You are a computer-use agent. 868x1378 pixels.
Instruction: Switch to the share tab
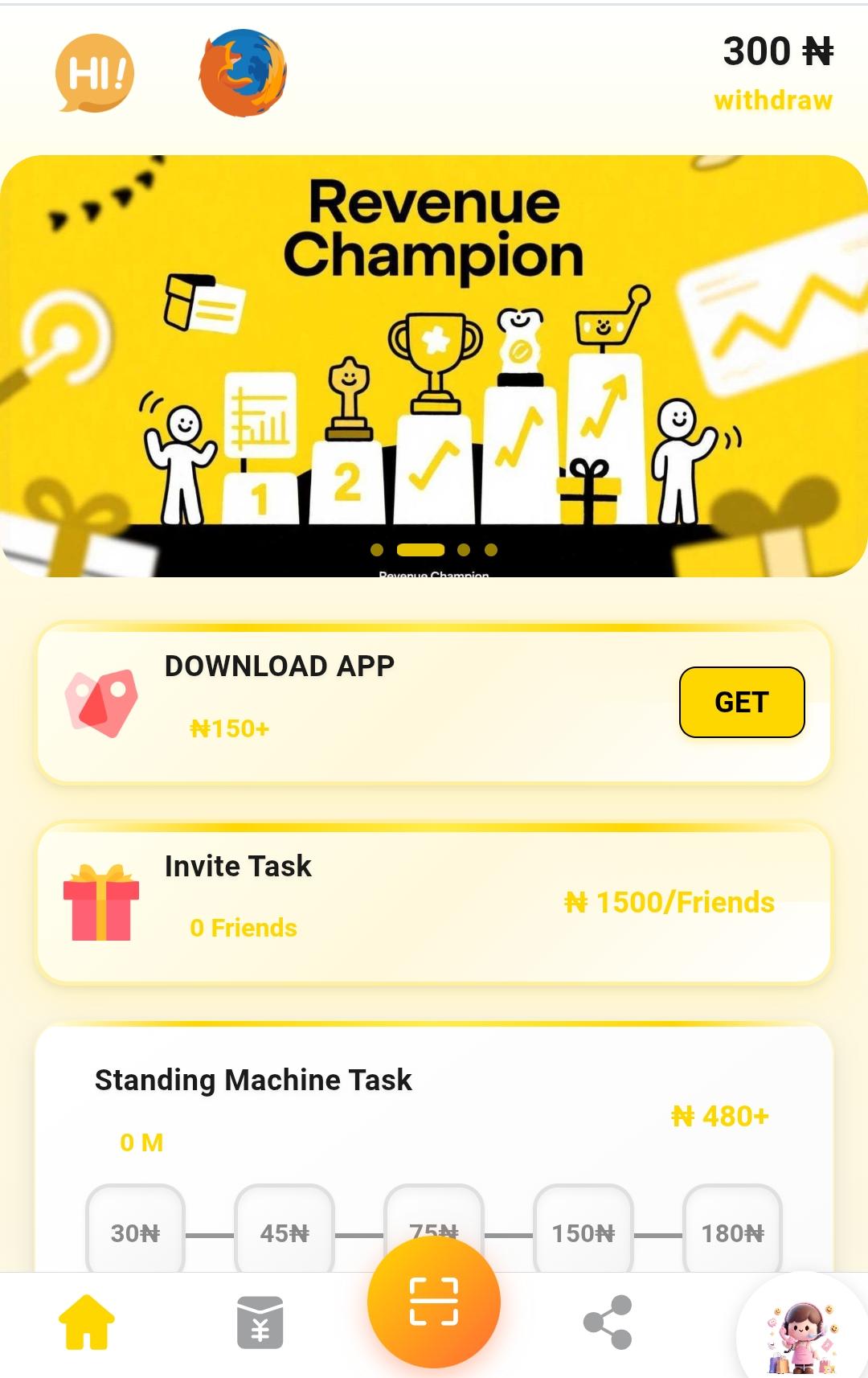click(608, 1323)
